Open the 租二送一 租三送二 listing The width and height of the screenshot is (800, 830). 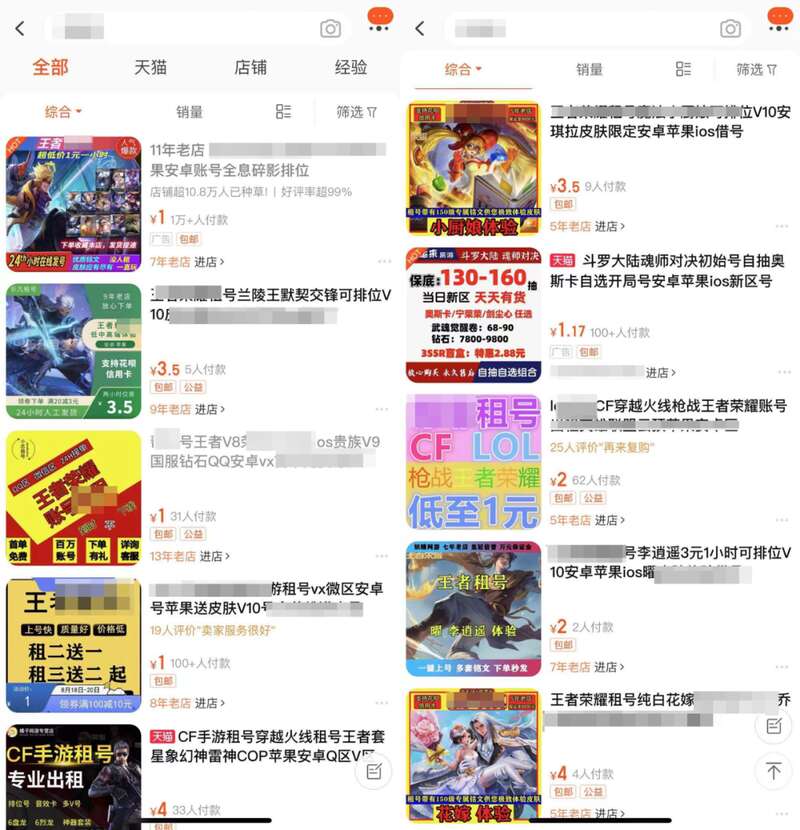pyautogui.click(x=73, y=645)
